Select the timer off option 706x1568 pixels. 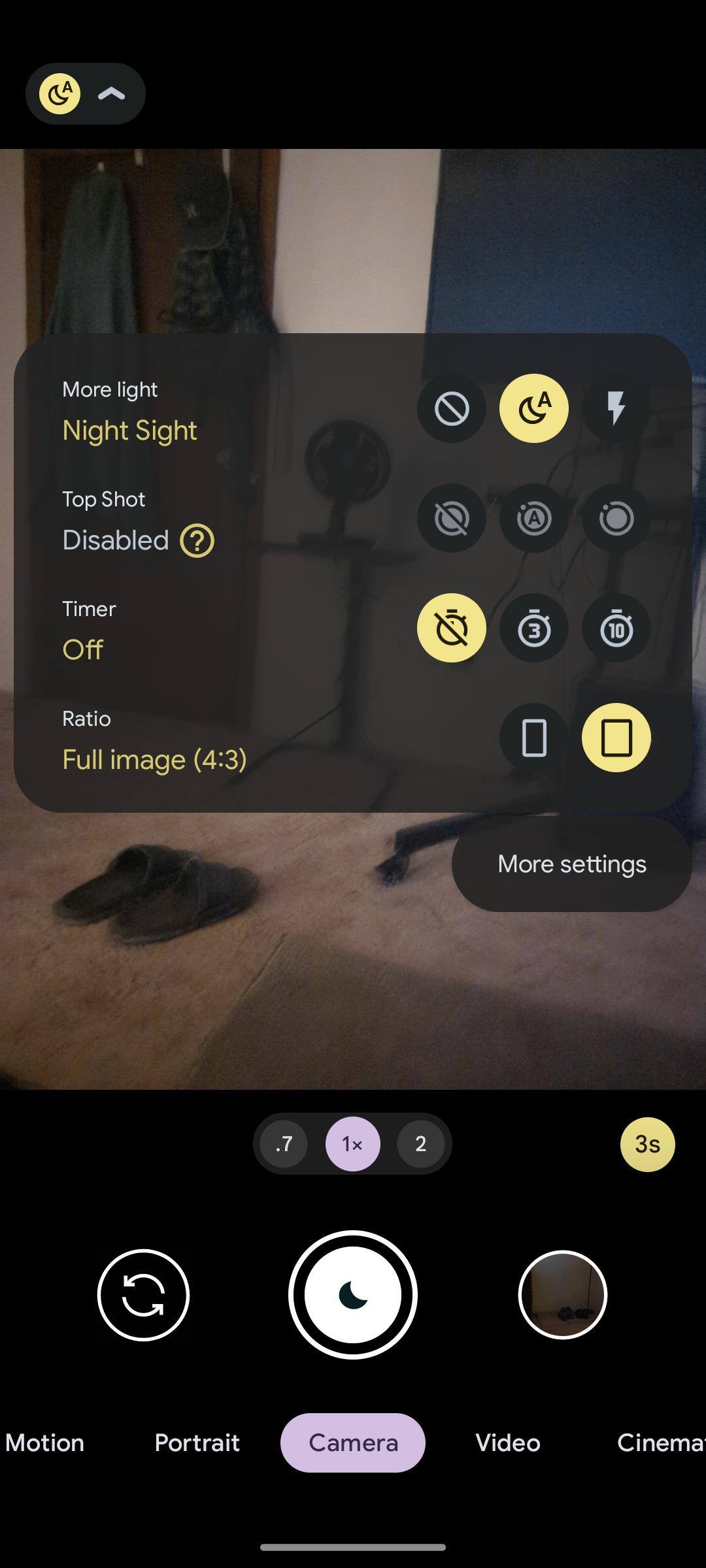[452, 629]
